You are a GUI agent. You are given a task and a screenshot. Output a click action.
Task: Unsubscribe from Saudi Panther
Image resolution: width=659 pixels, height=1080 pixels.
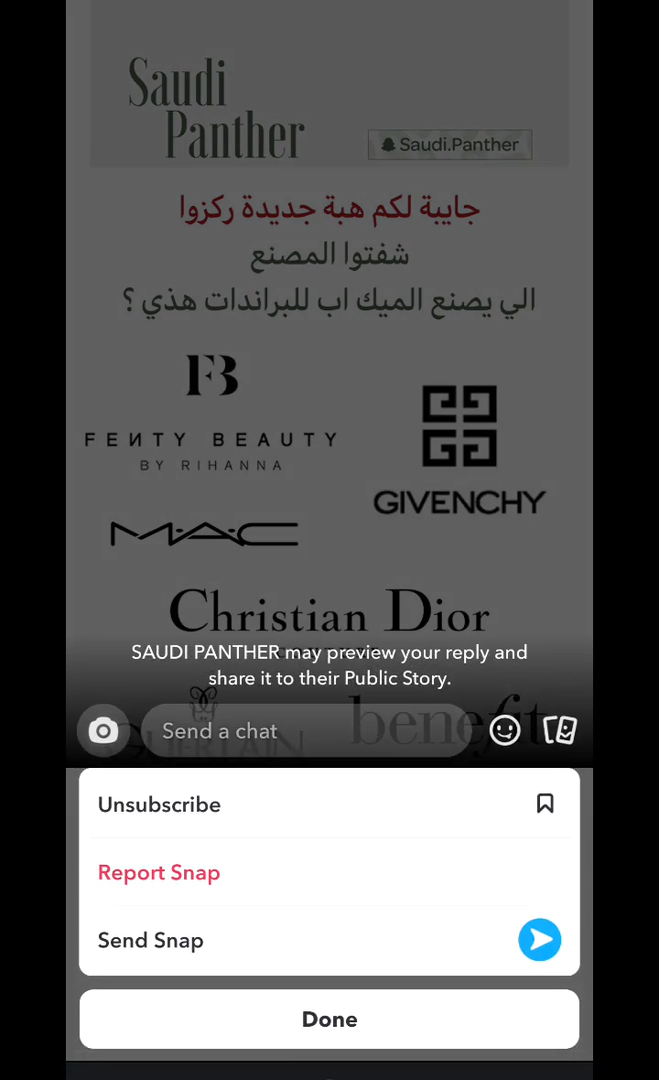coord(329,804)
